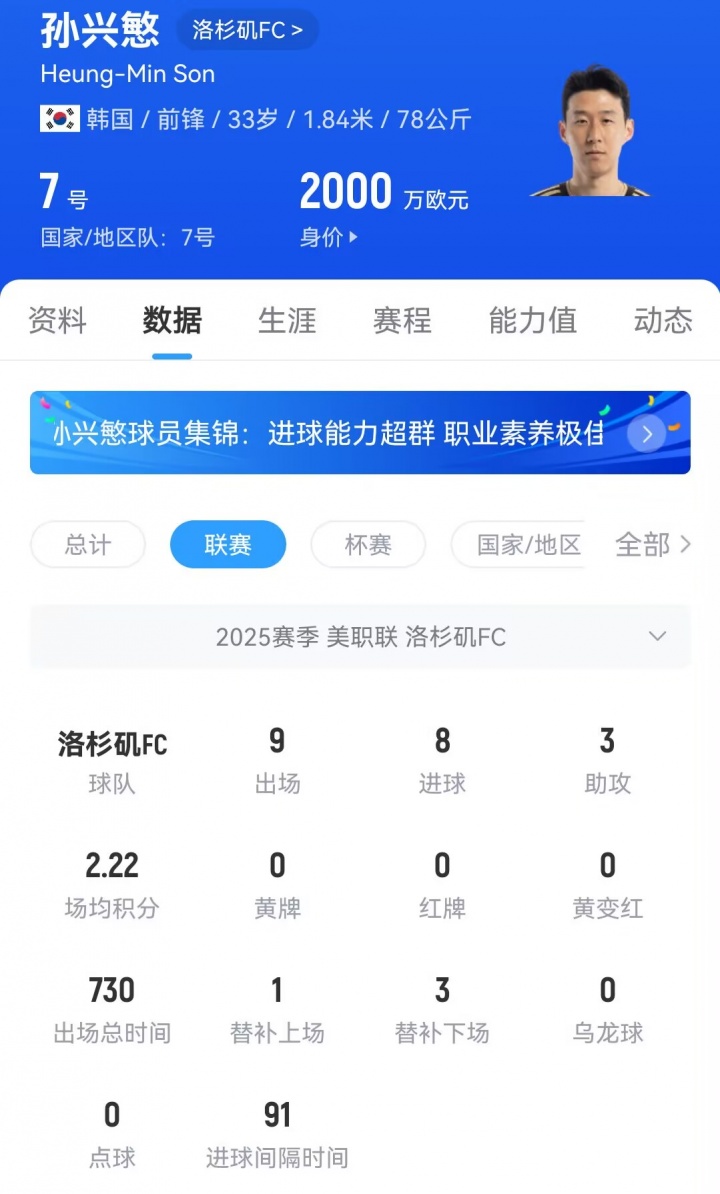
Task: Expand the 2025赛季 美职联 season dropdown
Action: pyautogui.click(x=360, y=637)
